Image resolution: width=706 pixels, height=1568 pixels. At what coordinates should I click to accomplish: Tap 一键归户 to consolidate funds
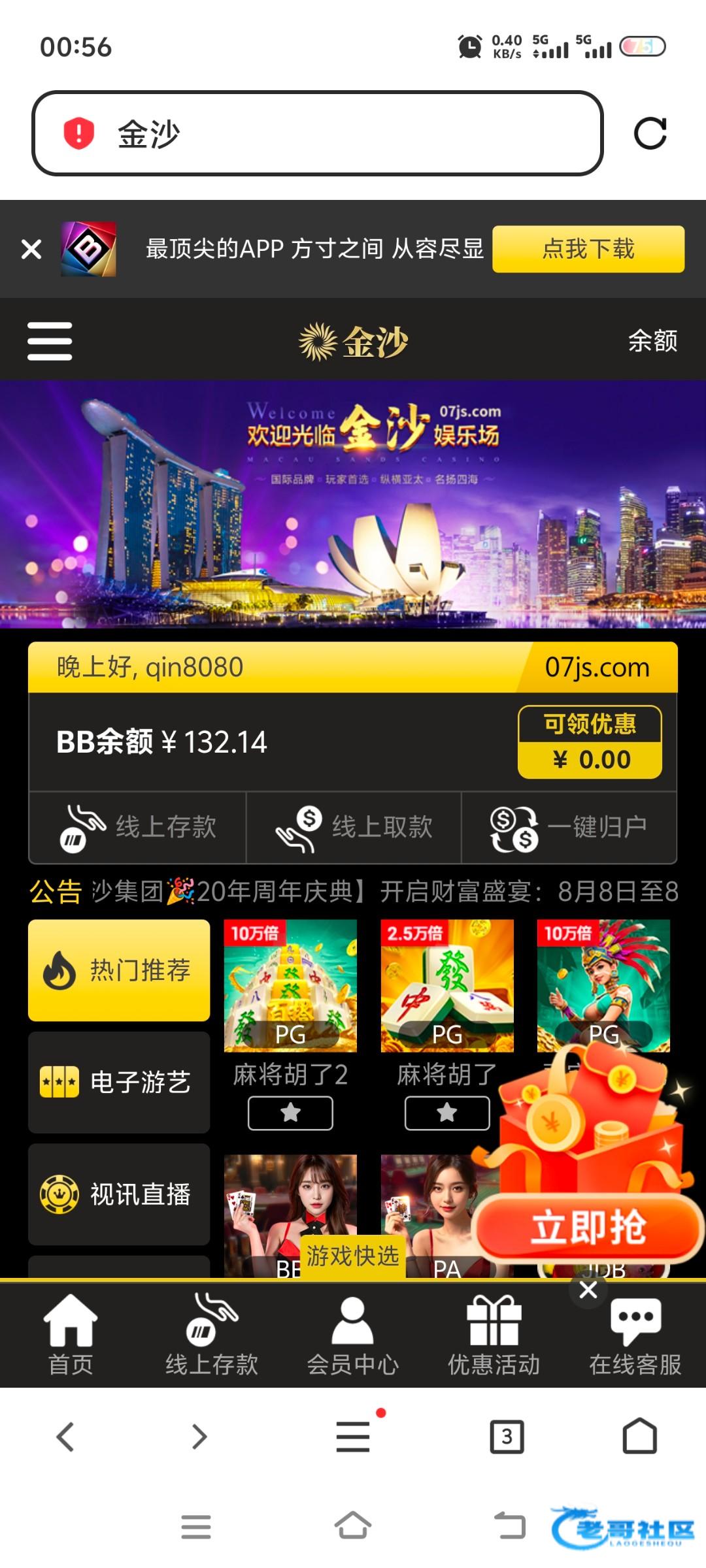click(569, 827)
